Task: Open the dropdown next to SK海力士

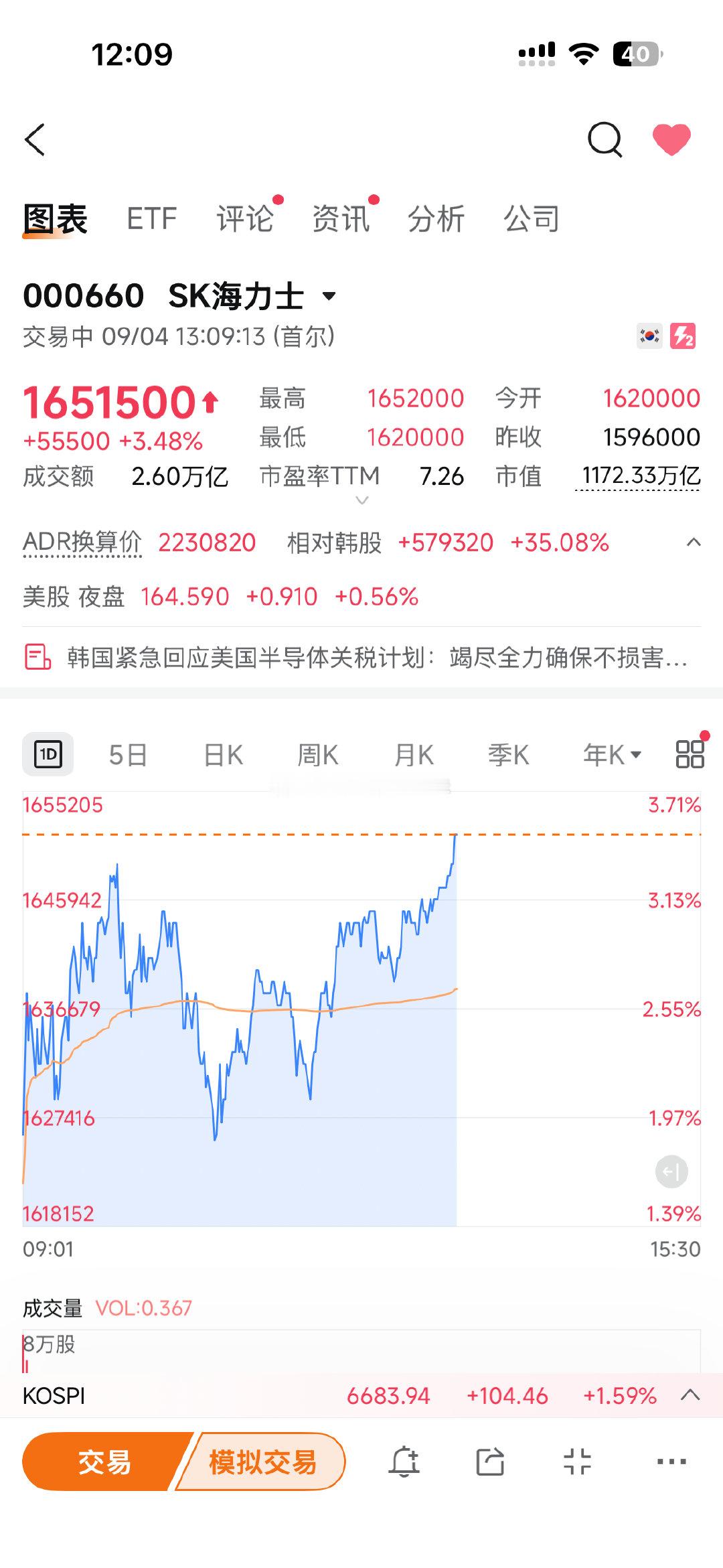Action: coord(329,295)
